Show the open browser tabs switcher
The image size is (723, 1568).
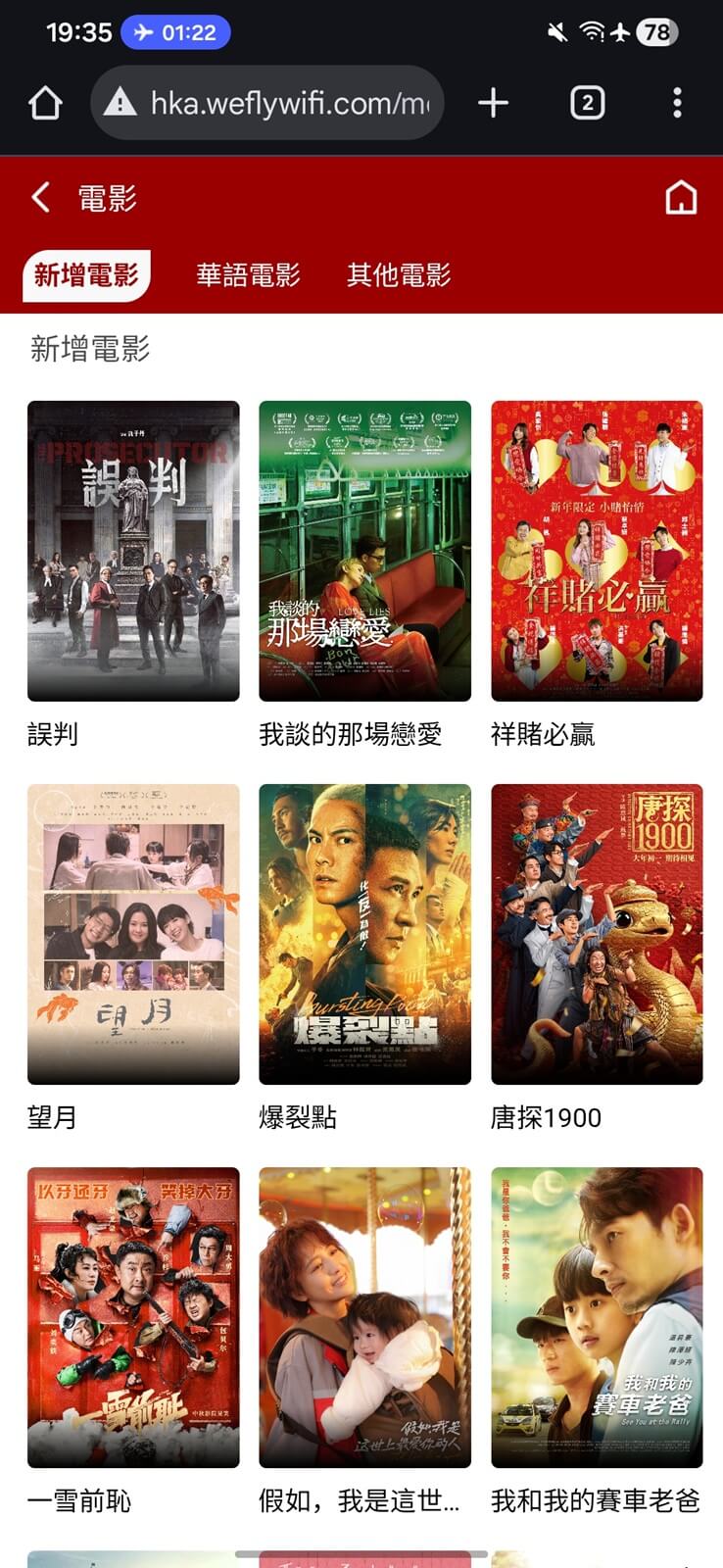click(587, 103)
